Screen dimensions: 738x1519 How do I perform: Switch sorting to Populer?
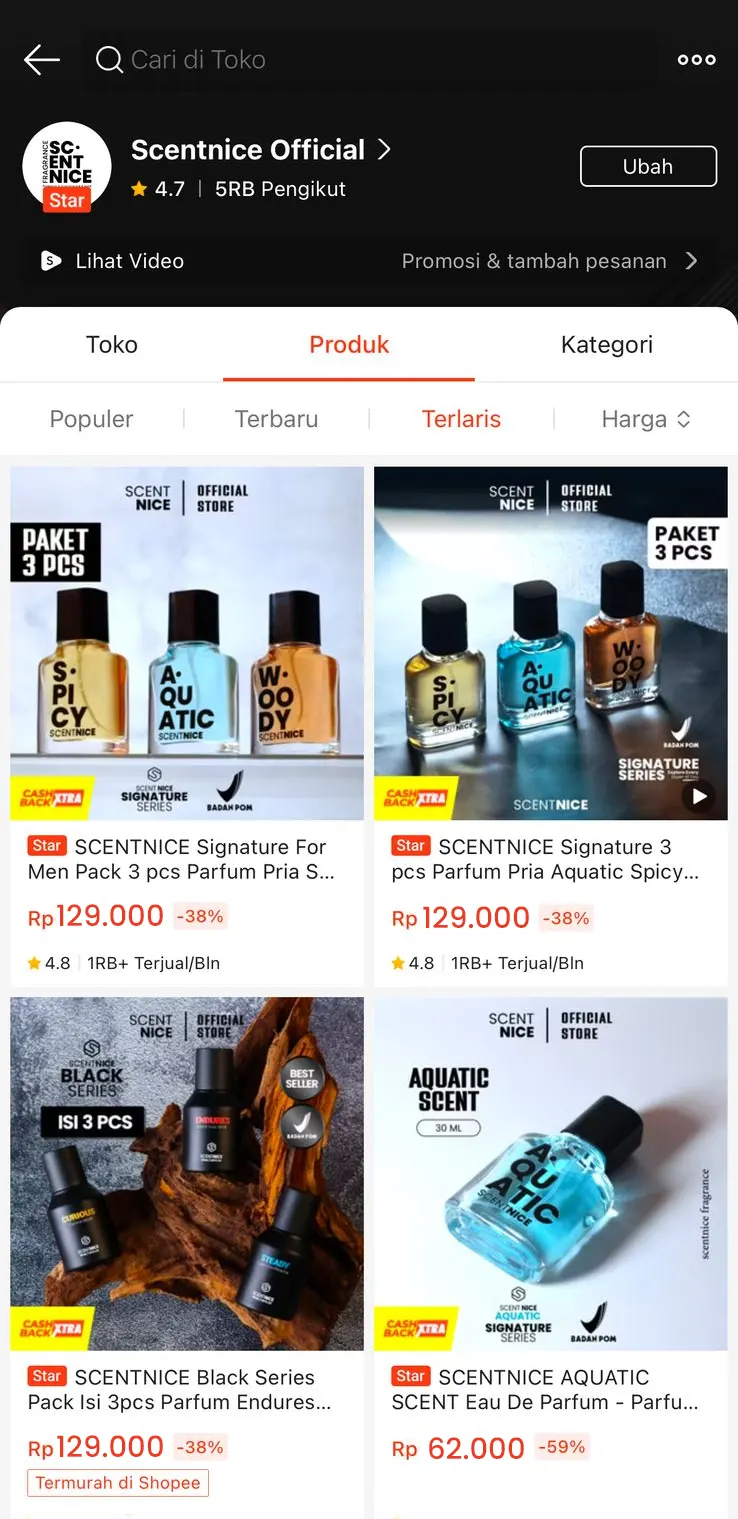pos(91,419)
